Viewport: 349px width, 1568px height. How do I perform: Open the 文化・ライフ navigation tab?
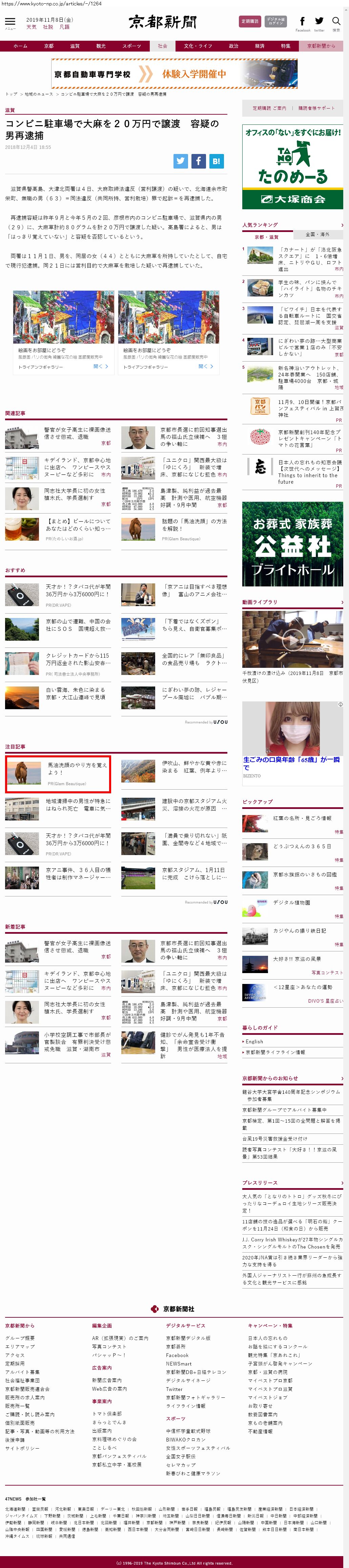[x=198, y=46]
